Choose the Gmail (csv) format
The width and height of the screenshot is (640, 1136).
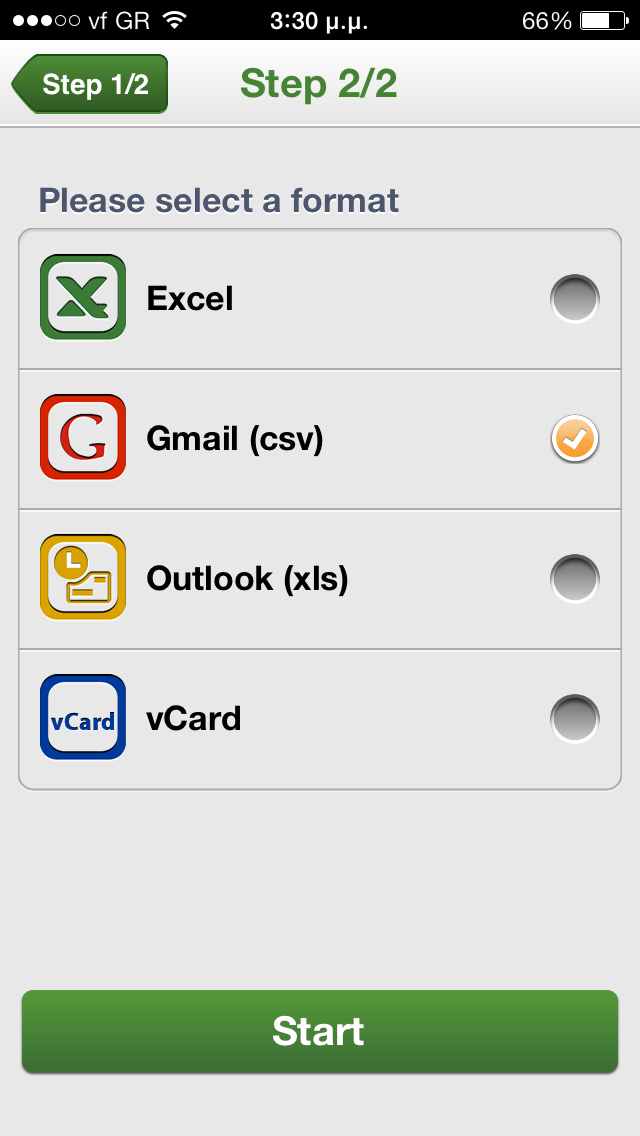tap(320, 439)
